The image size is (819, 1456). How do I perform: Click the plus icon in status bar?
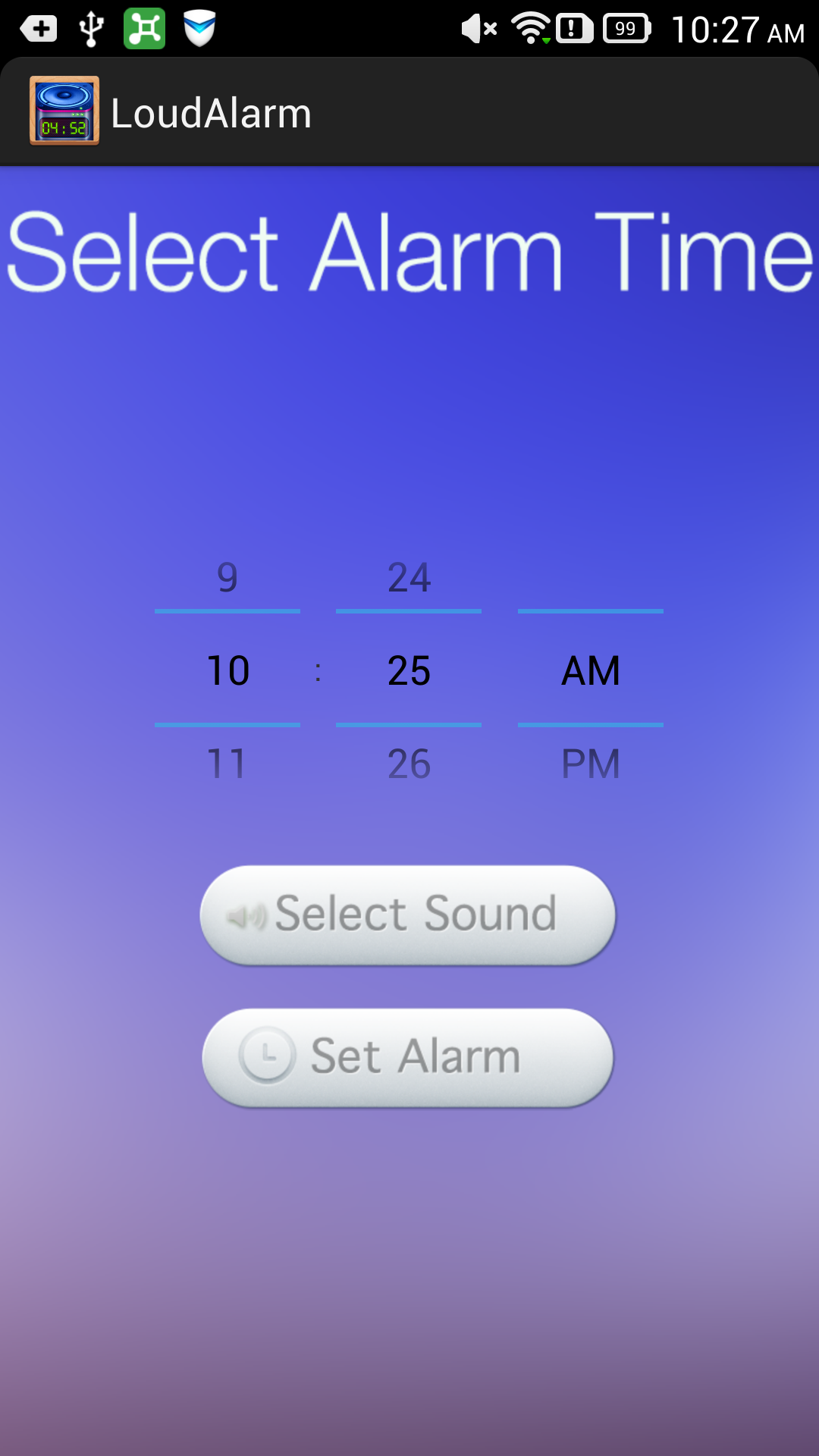39,29
